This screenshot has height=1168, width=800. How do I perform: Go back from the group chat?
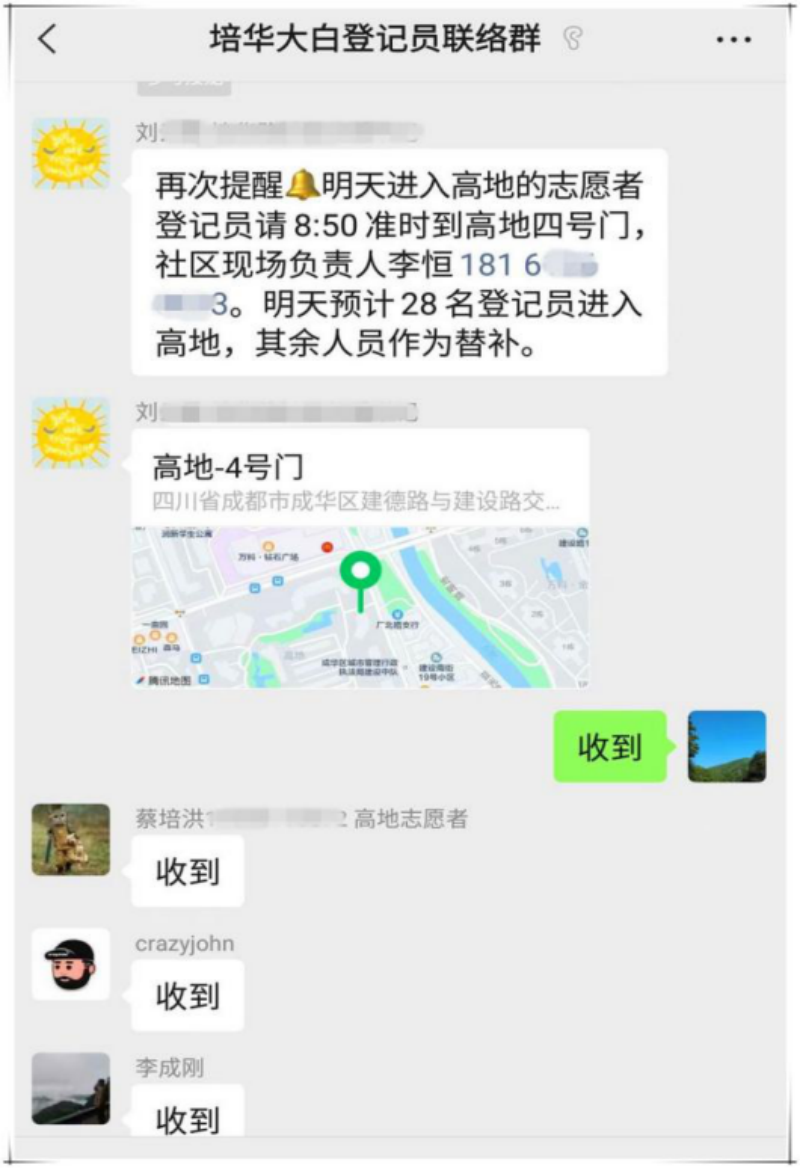[47, 40]
